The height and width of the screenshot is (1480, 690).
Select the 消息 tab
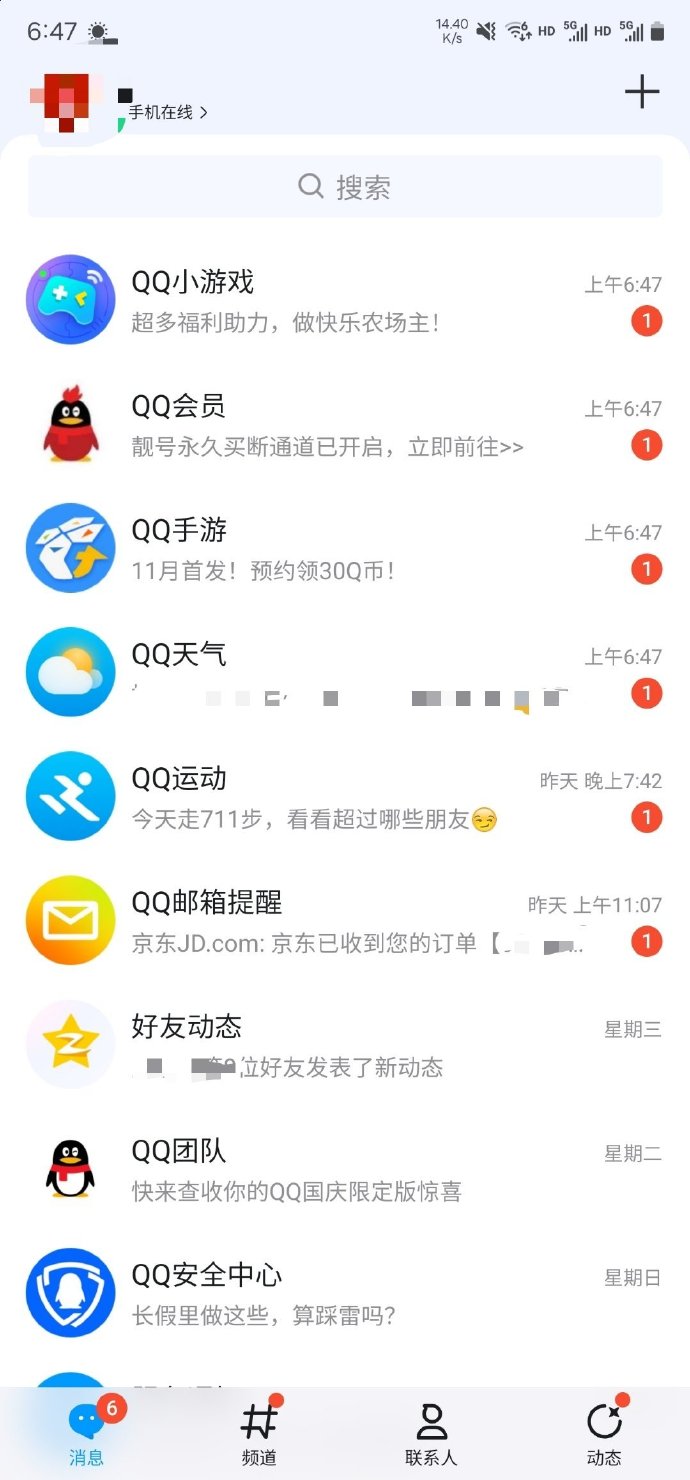point(86,1432)
